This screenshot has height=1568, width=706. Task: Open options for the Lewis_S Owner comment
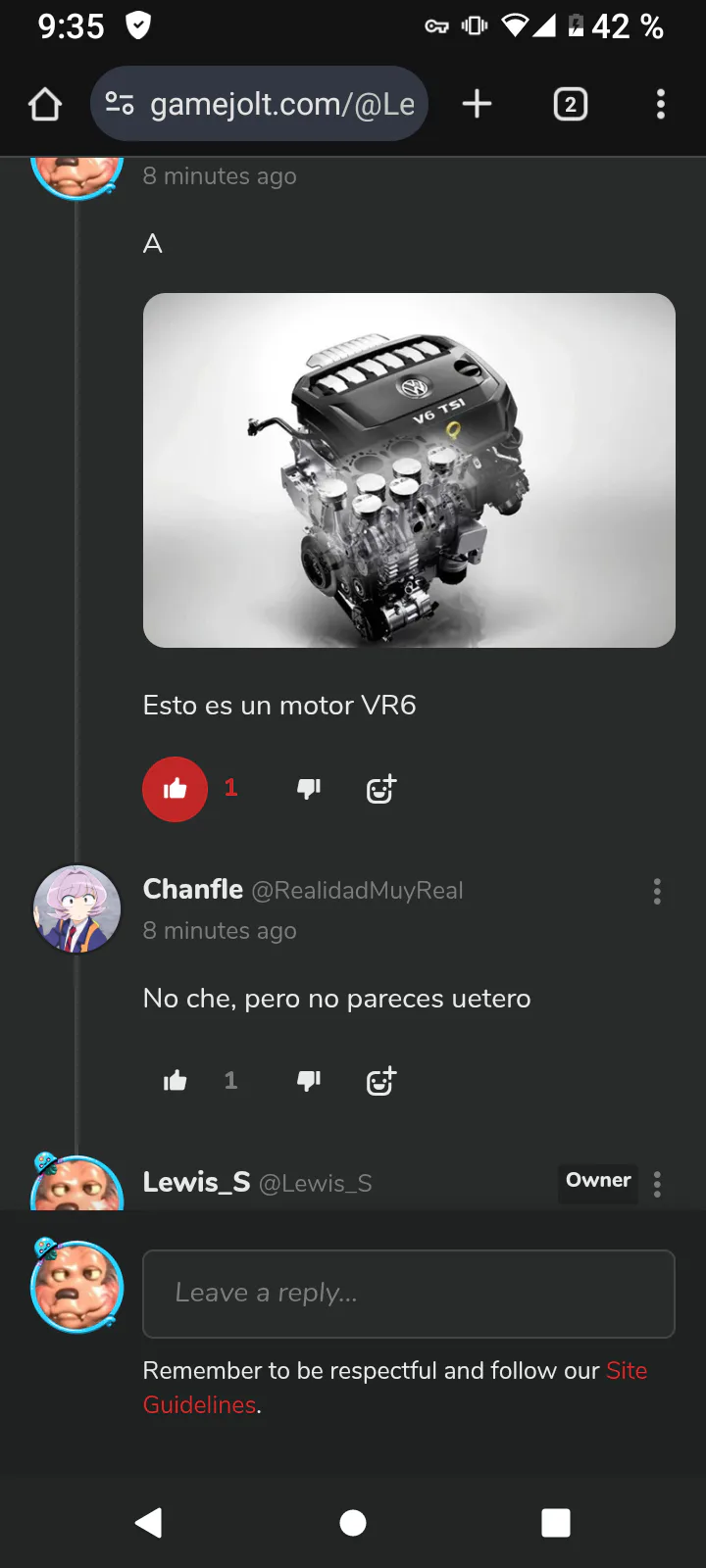tap(657, 1184)
